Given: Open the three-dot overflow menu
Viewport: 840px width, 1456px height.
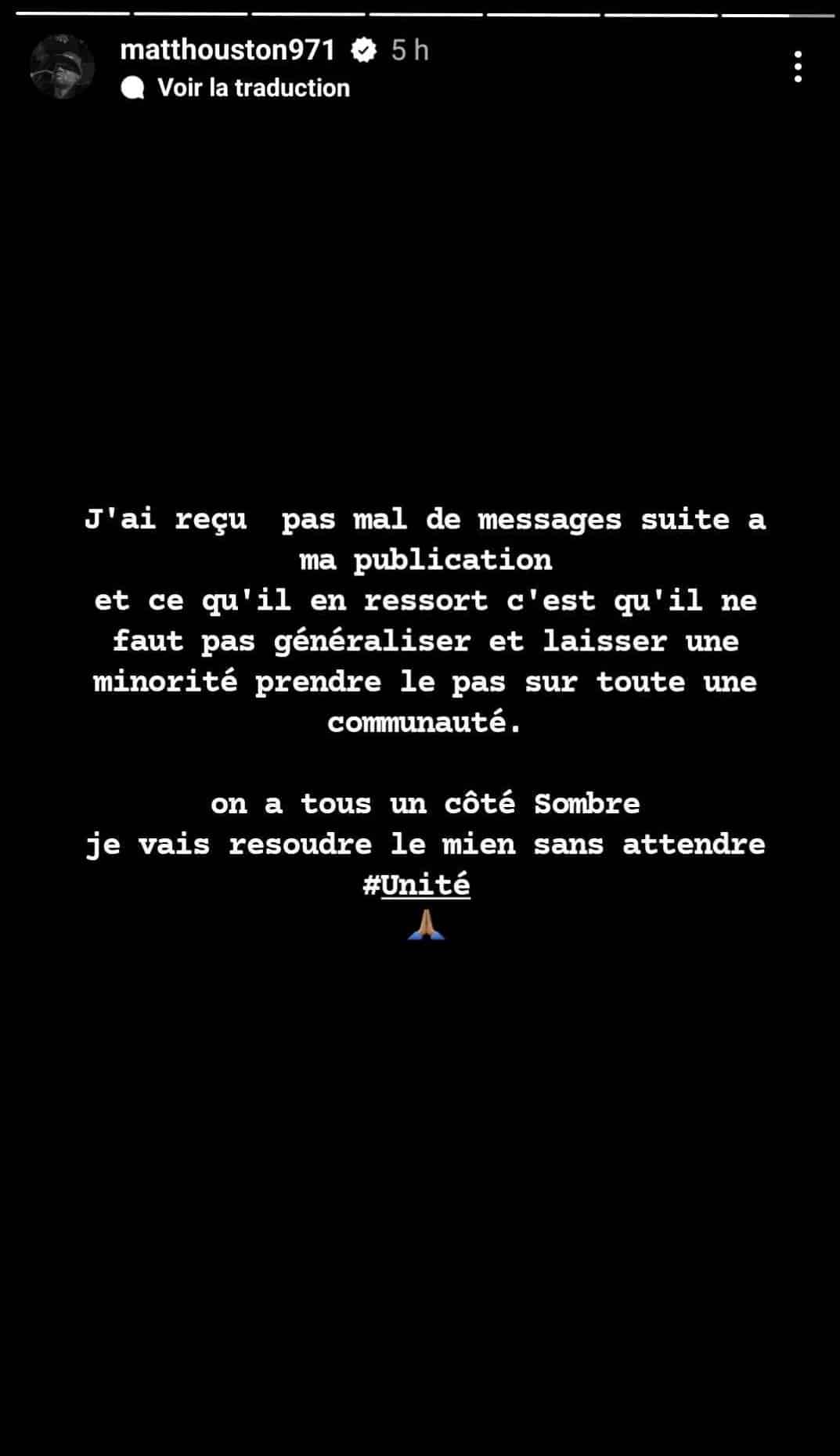Looking at the screenshot, I should point(798,67).
